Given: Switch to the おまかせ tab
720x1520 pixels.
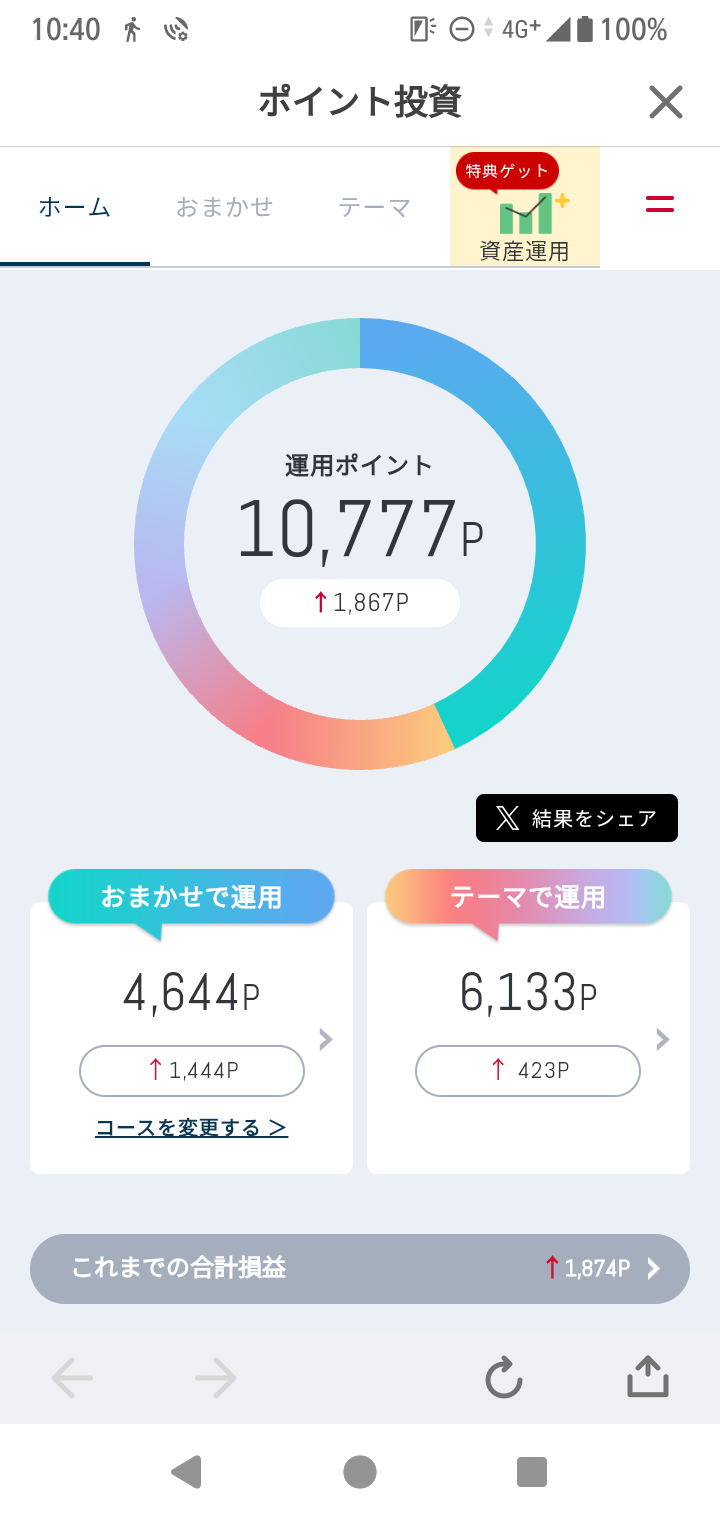Looking at the screenshot, I should [224, 207].
